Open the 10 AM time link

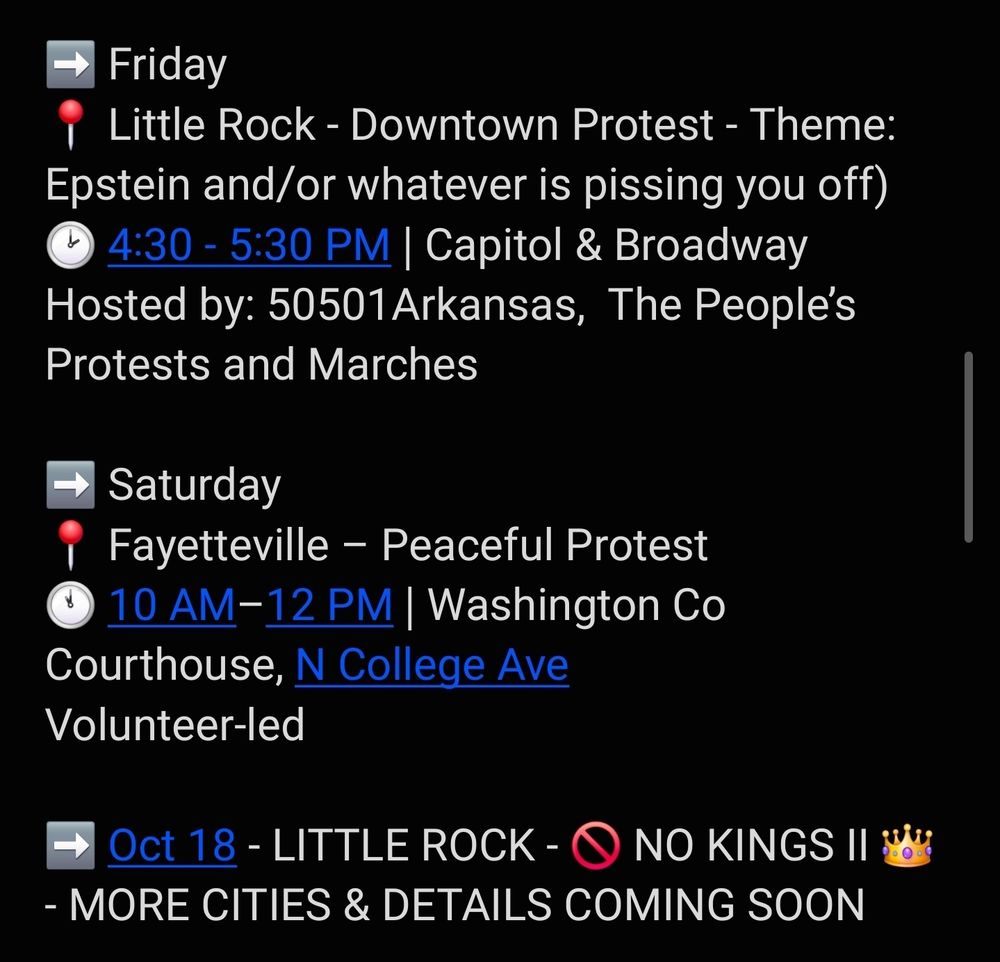click(171, 606)
